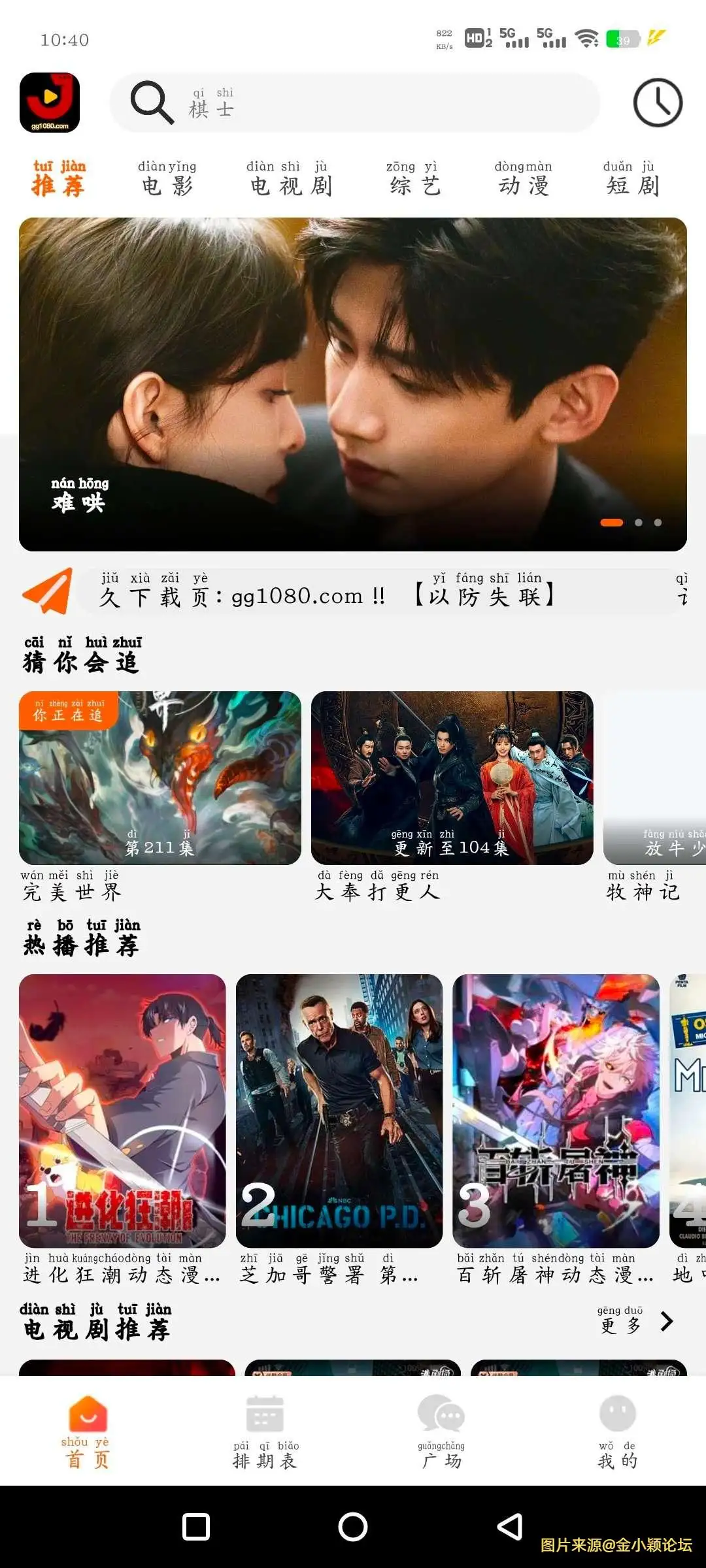Switch to the 动漫 tab
706x1568 pixels.
point(523,185)
